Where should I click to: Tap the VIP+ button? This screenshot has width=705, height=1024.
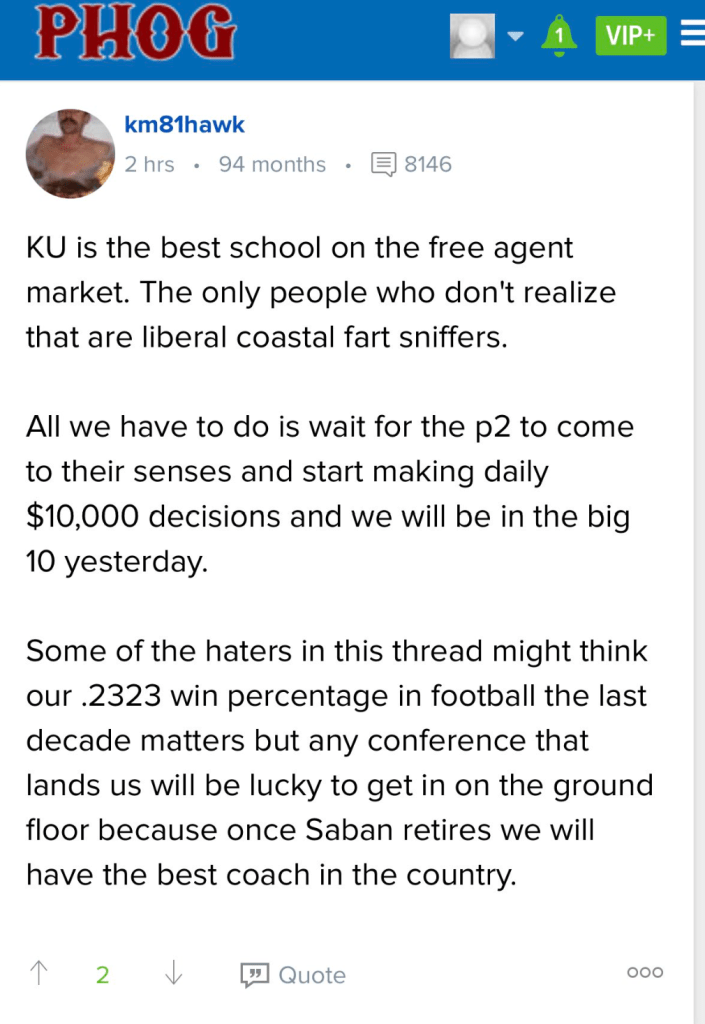[x=630, y=36]
